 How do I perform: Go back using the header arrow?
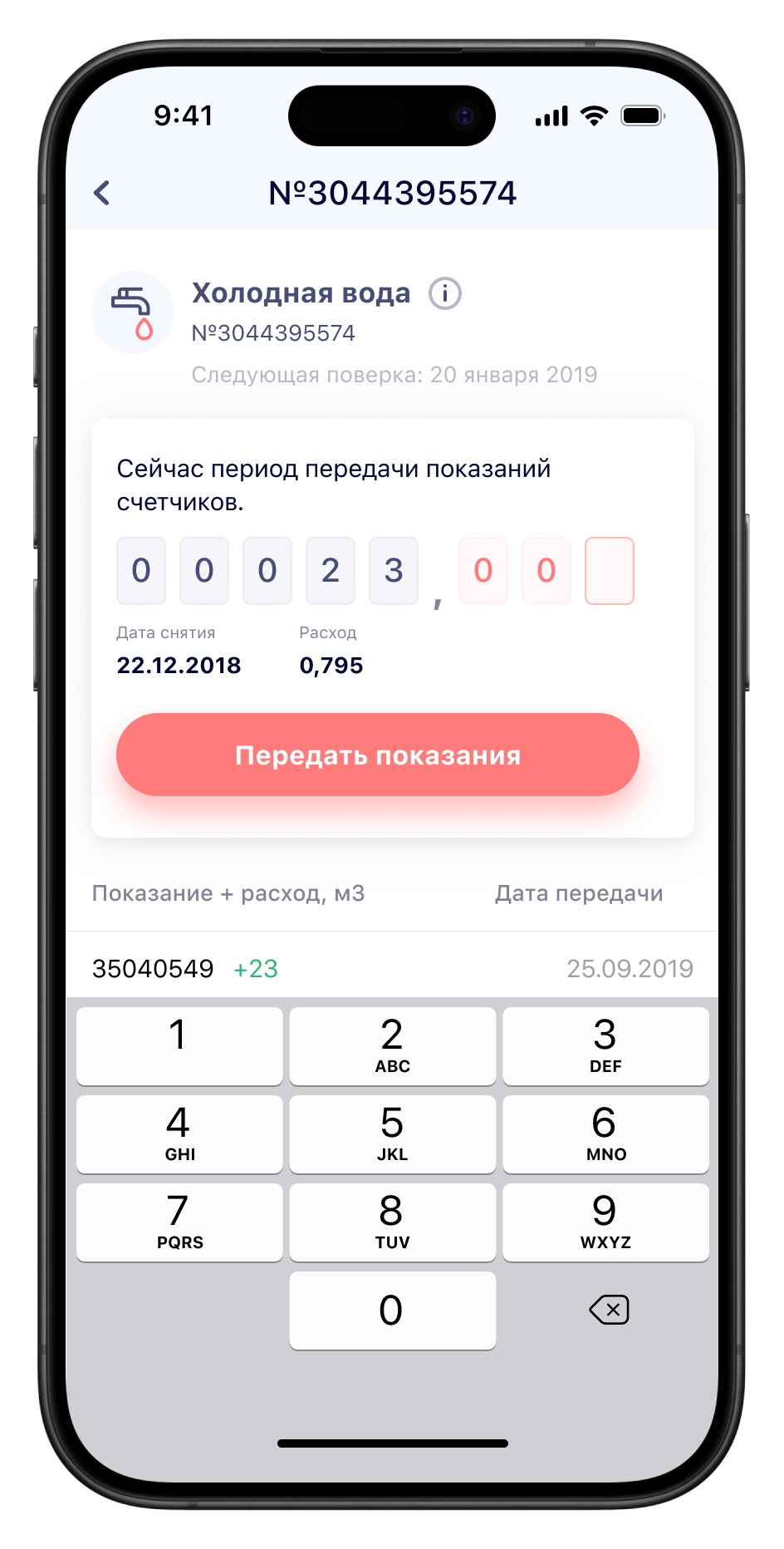click(x=102, y=193)
